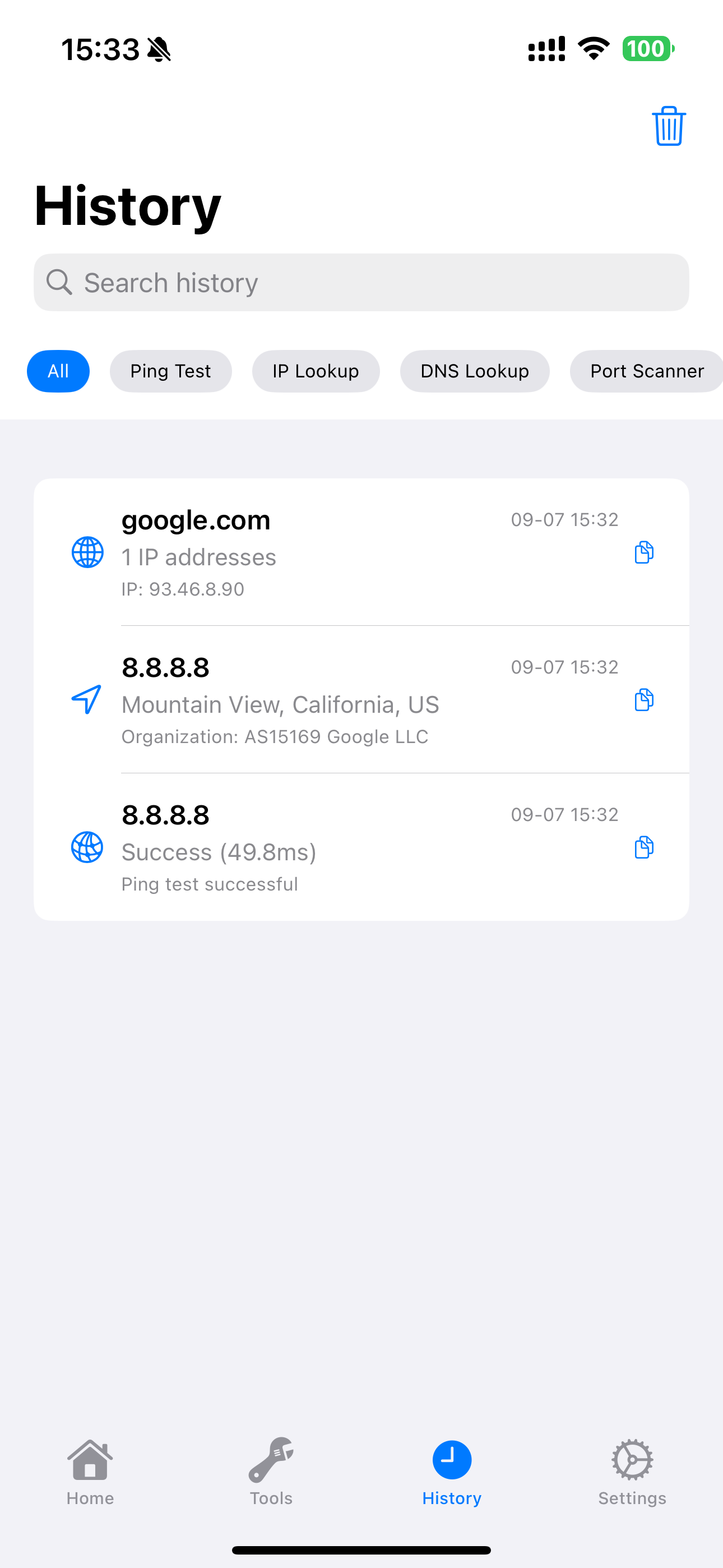Enable the IP Lookup filter
Screen dimensions: 723x1568
(x=315, y=371)
